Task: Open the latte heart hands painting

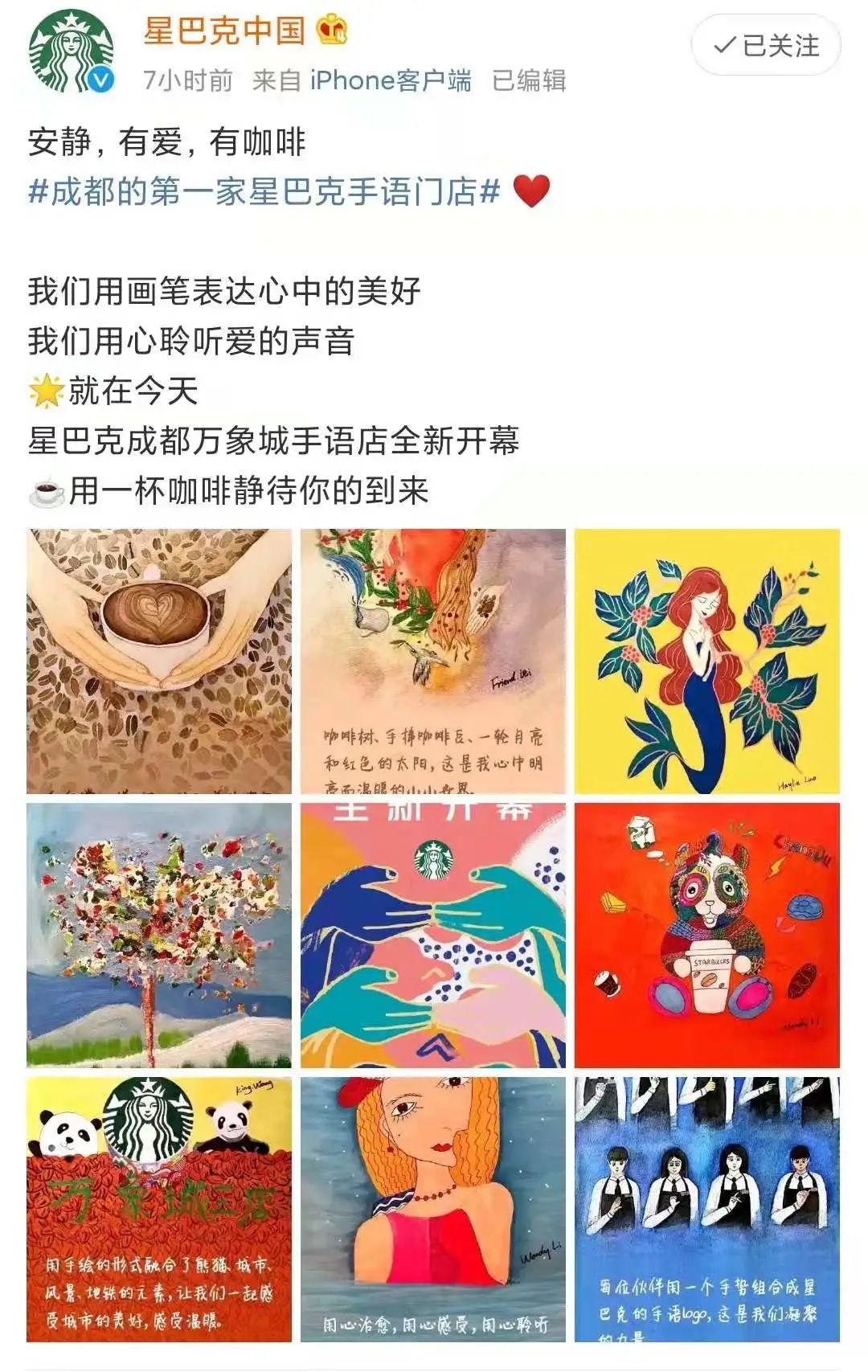Action: pos(159,661)
